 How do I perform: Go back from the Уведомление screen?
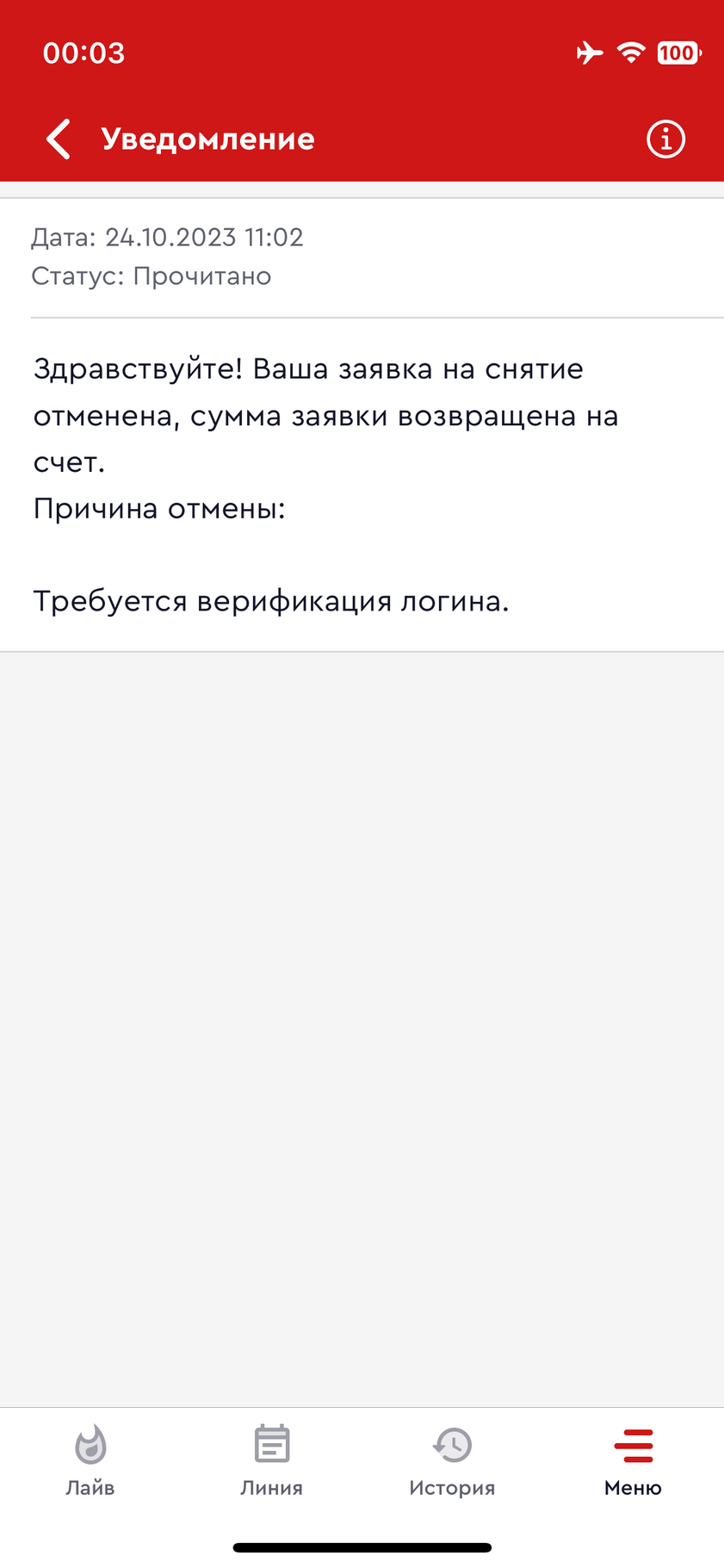(59, 139)
